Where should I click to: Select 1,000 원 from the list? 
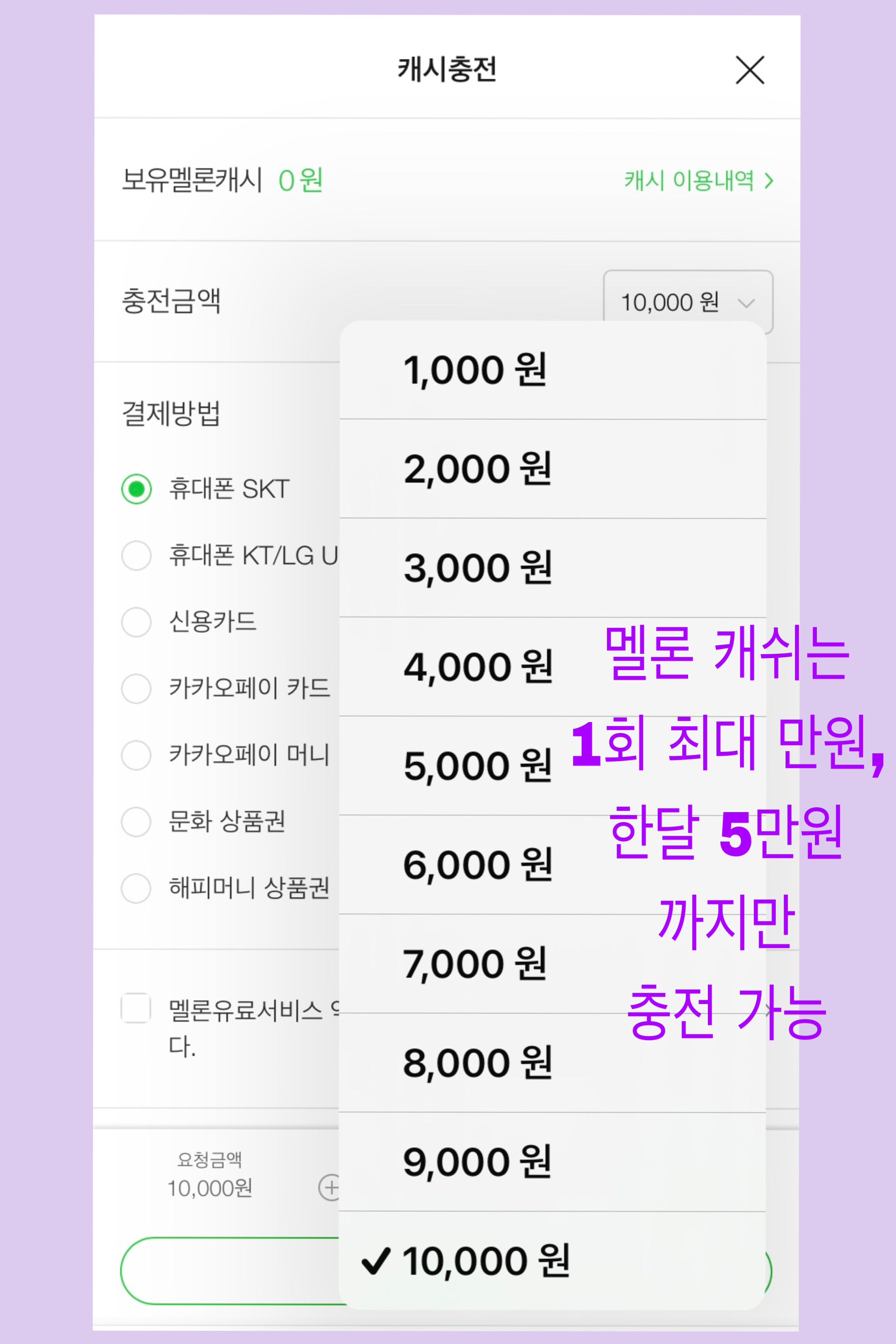pos(553,370)
